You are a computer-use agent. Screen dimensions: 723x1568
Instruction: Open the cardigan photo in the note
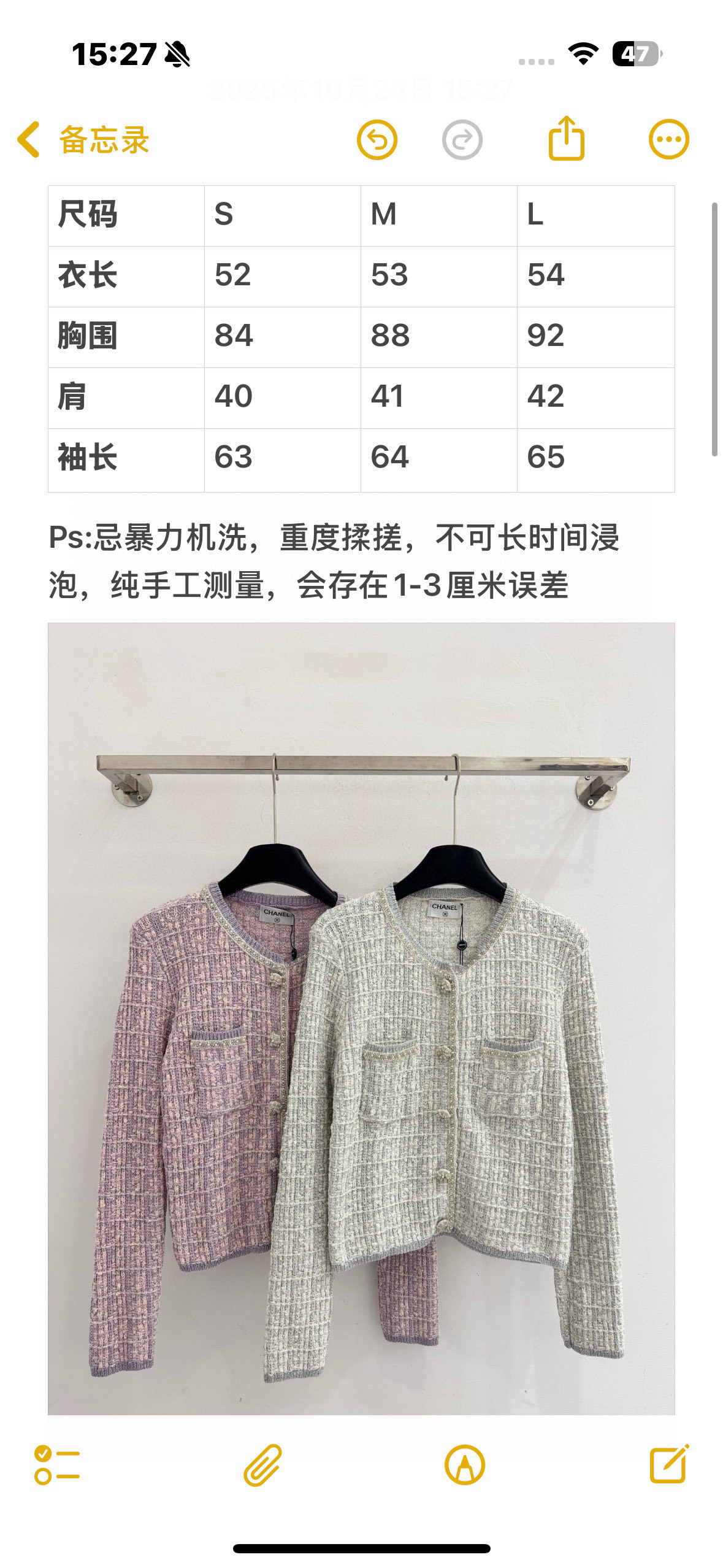pyautogui.click(x=361, y=1018)
